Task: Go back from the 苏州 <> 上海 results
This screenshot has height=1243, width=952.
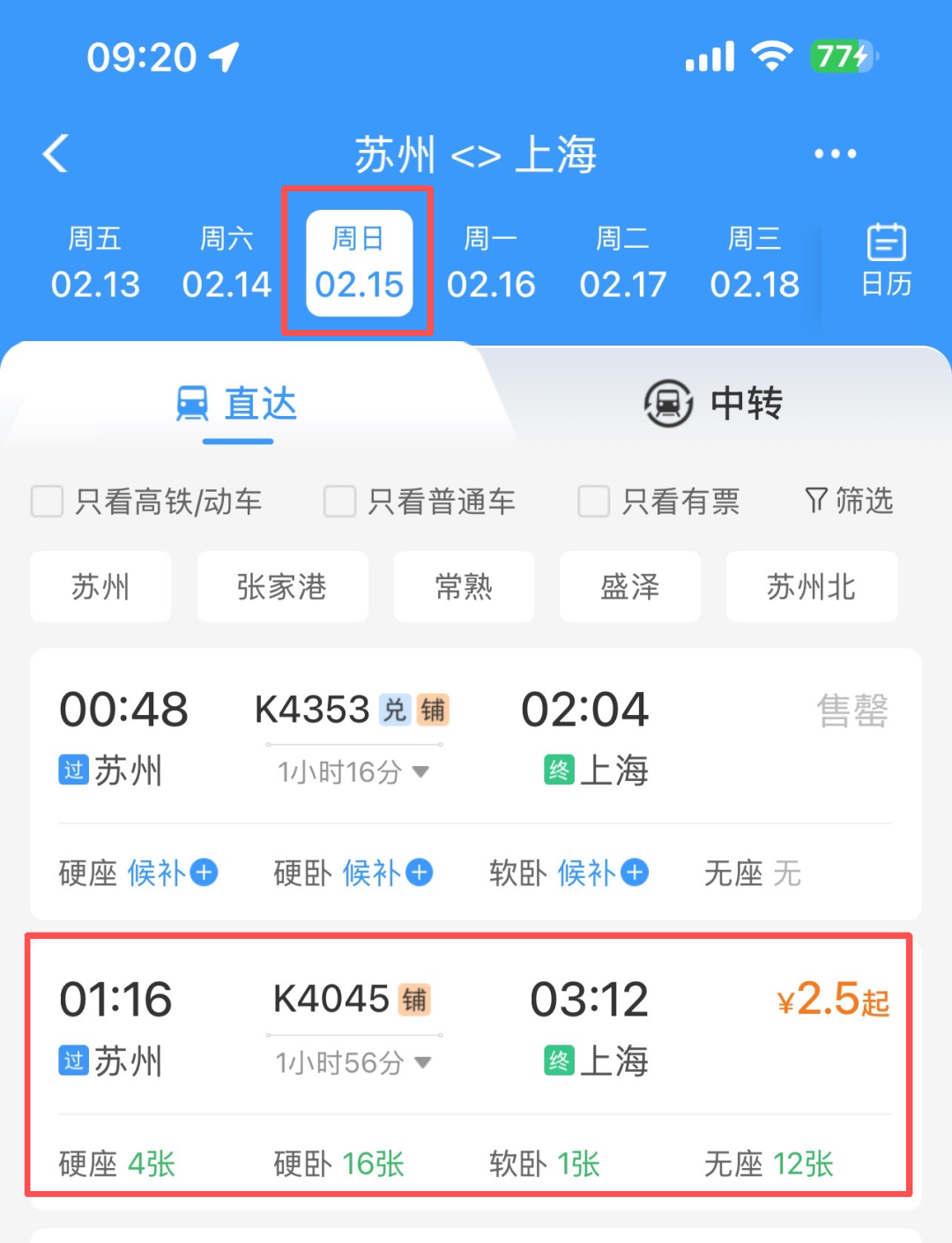Action: 56,153
